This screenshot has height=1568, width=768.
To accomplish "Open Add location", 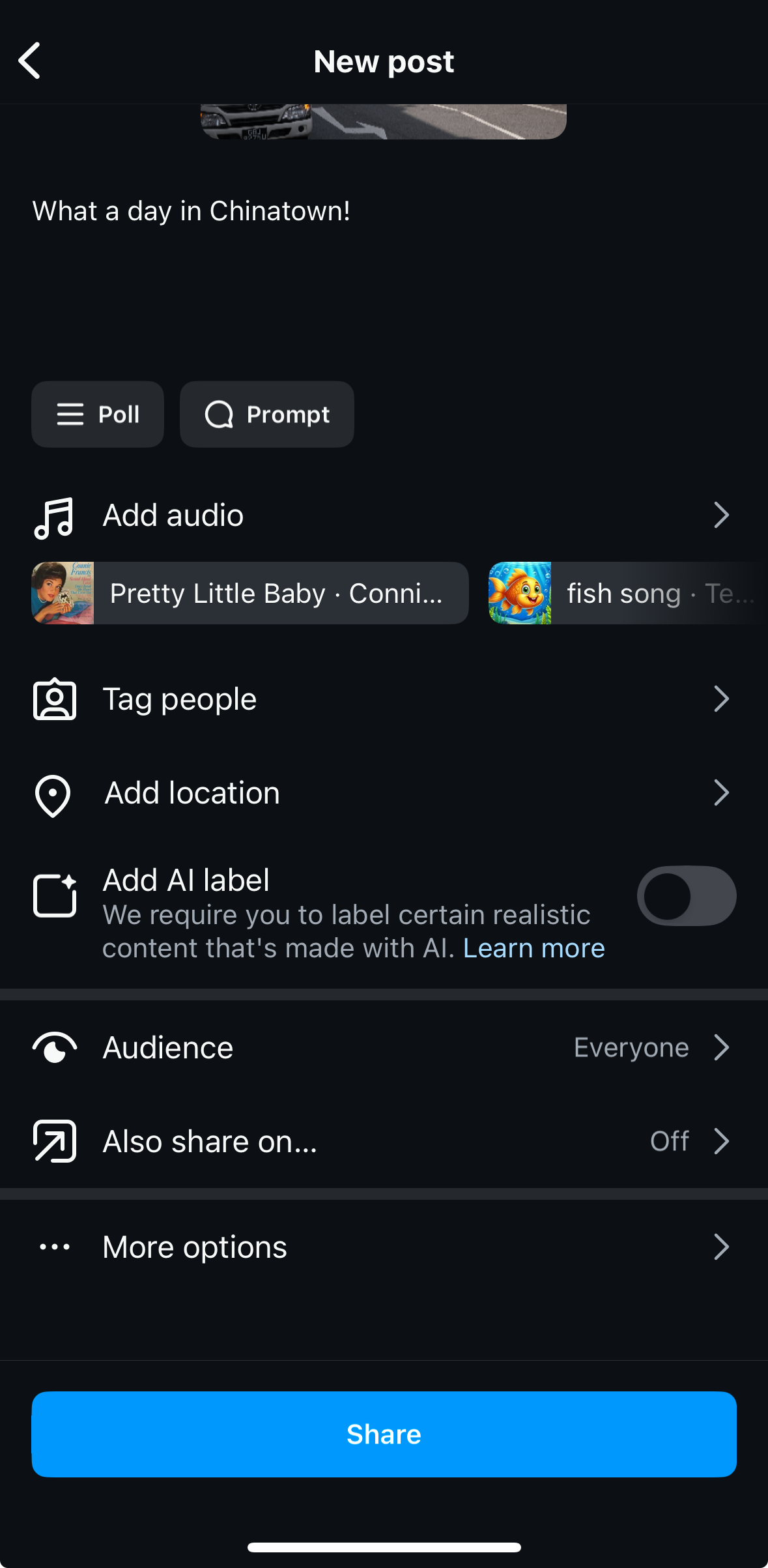I will [384, 793].
